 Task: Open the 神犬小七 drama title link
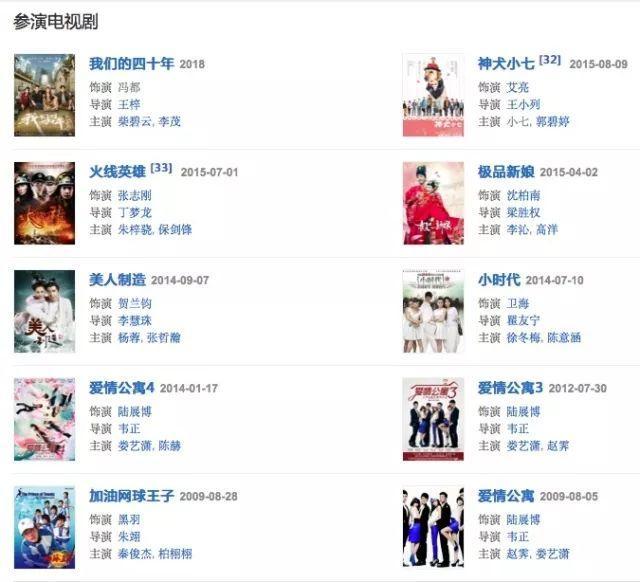[506, 64]
